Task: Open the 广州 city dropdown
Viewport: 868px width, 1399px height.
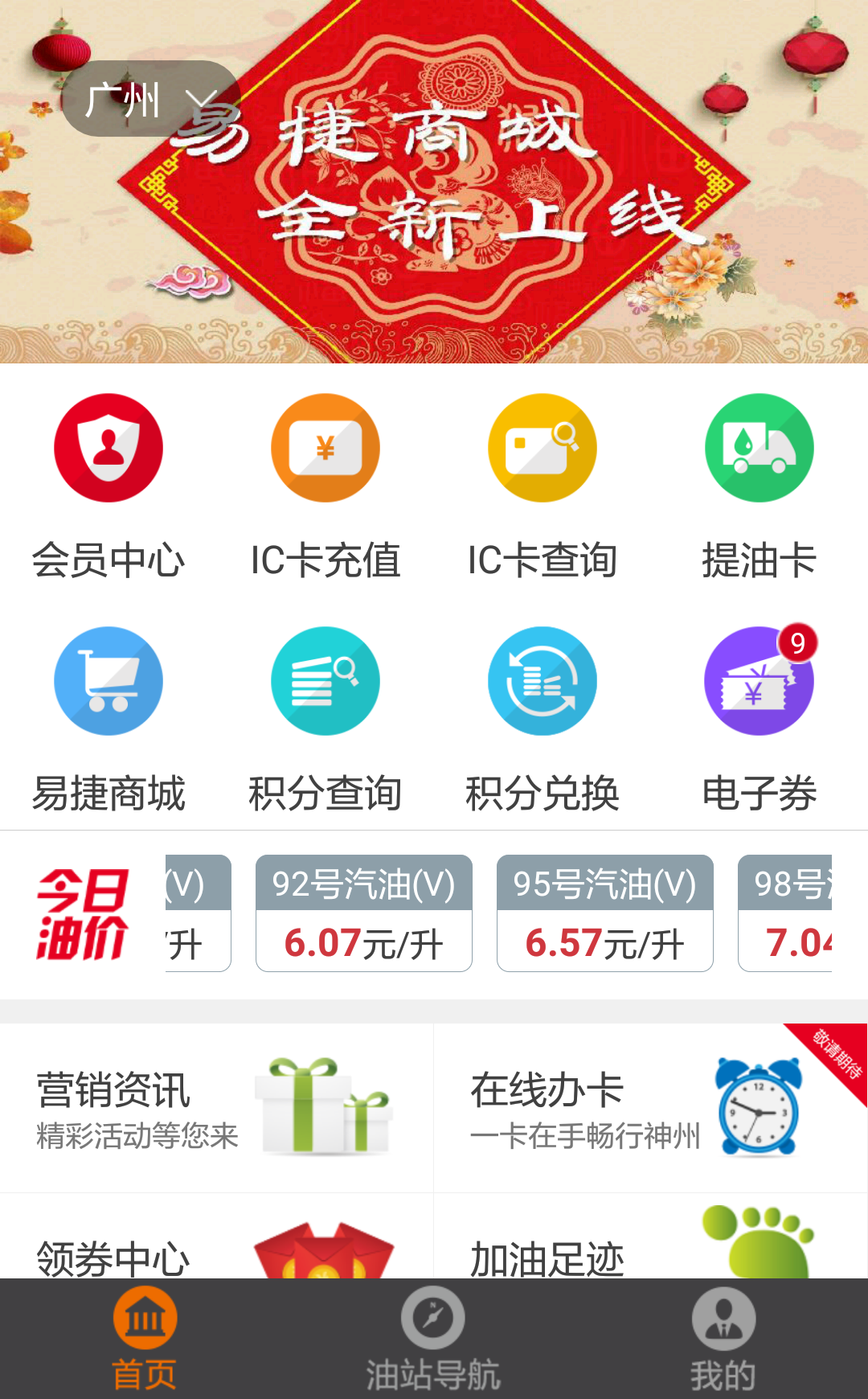Action: click(x=150, y=100)
